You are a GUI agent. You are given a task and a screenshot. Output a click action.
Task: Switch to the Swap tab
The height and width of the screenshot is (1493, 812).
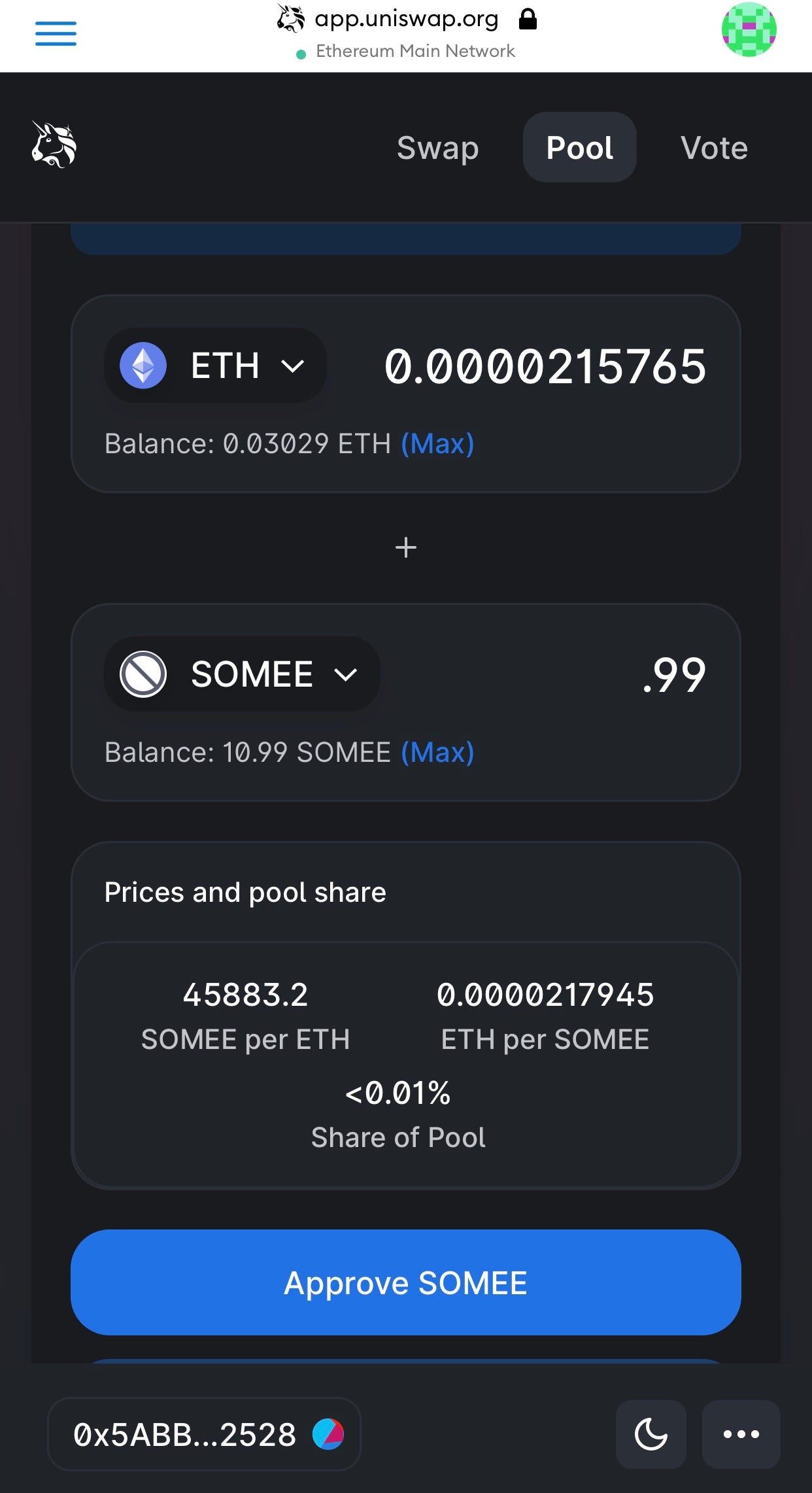437,148
